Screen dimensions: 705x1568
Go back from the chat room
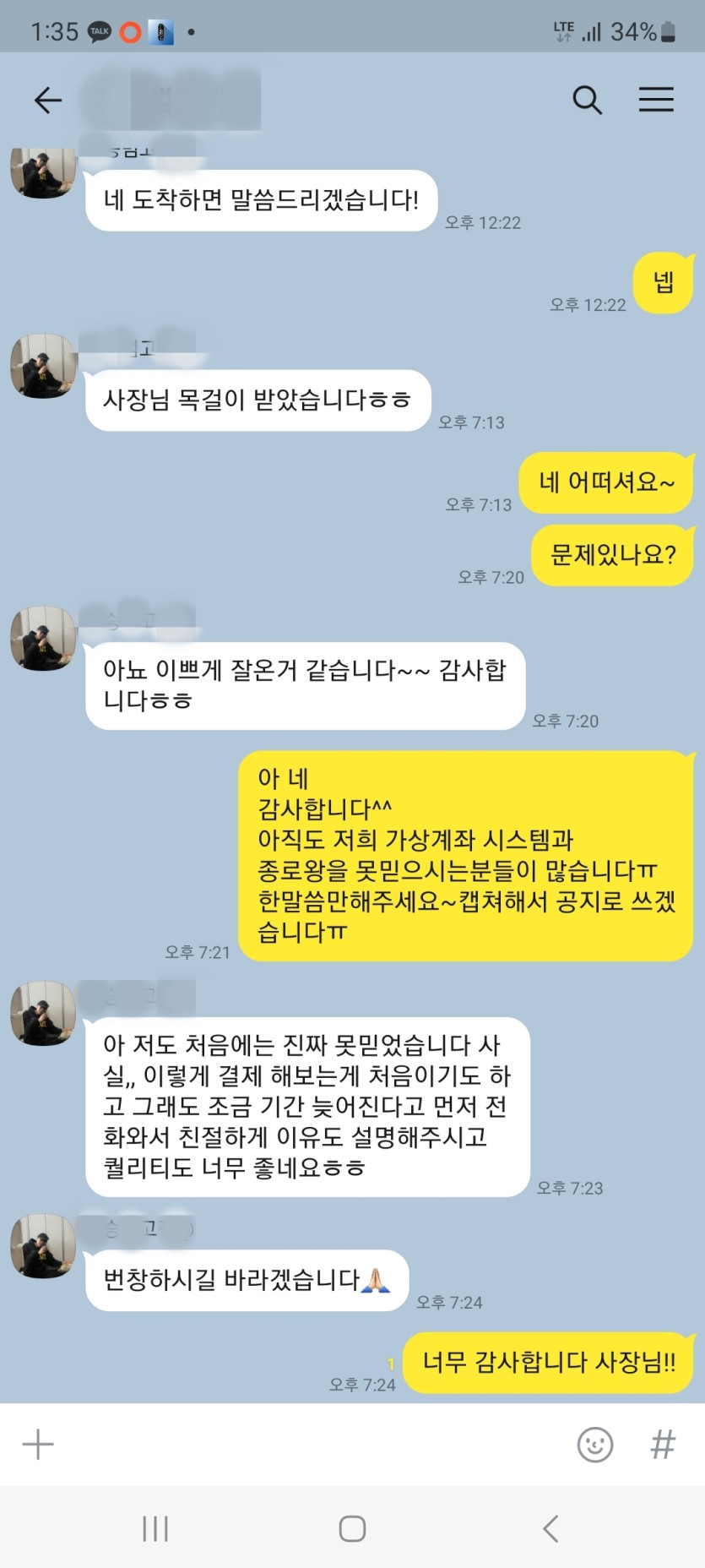tap(48, 101)
